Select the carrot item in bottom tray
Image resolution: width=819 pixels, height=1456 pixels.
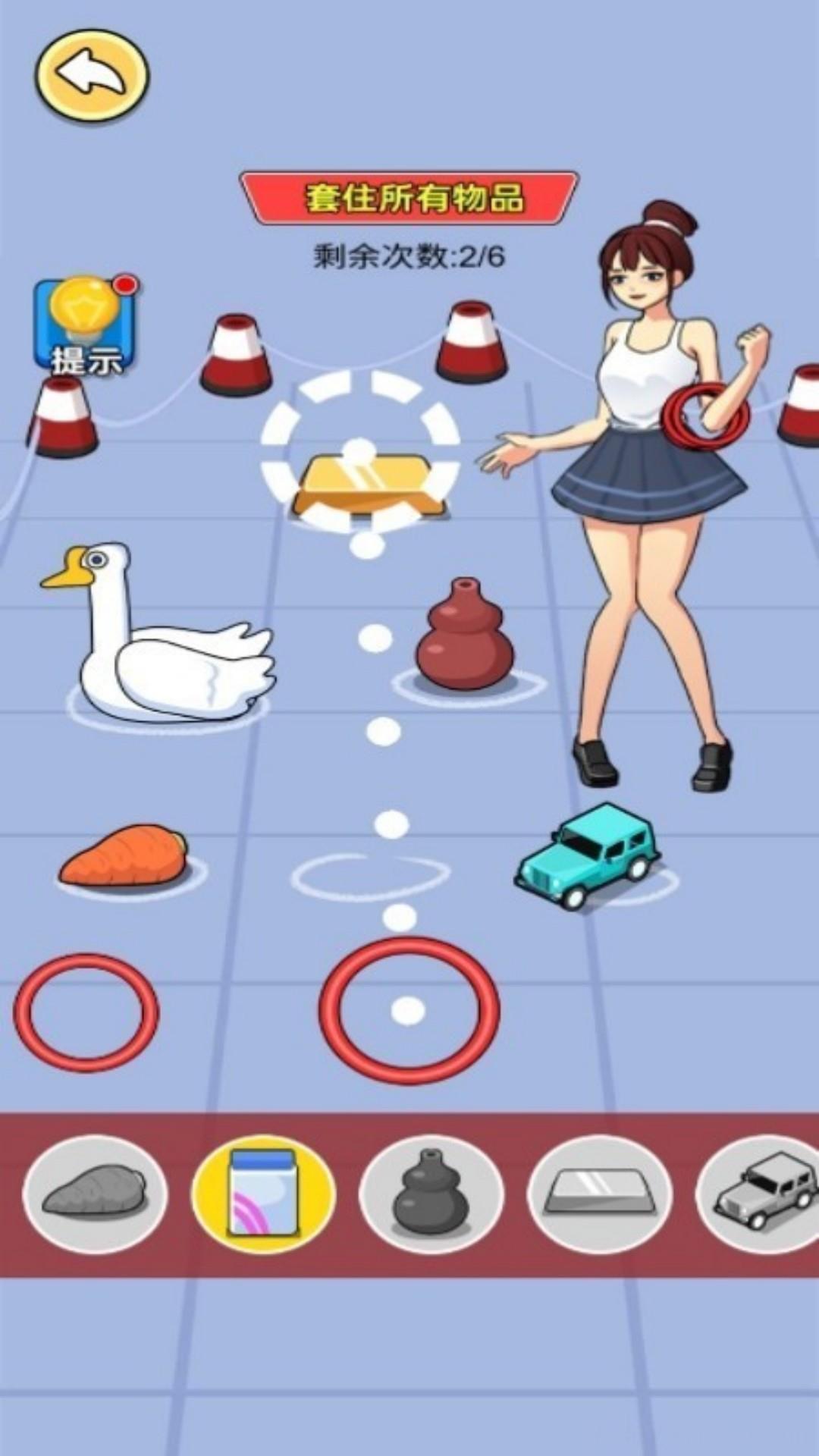[95, 1194]
